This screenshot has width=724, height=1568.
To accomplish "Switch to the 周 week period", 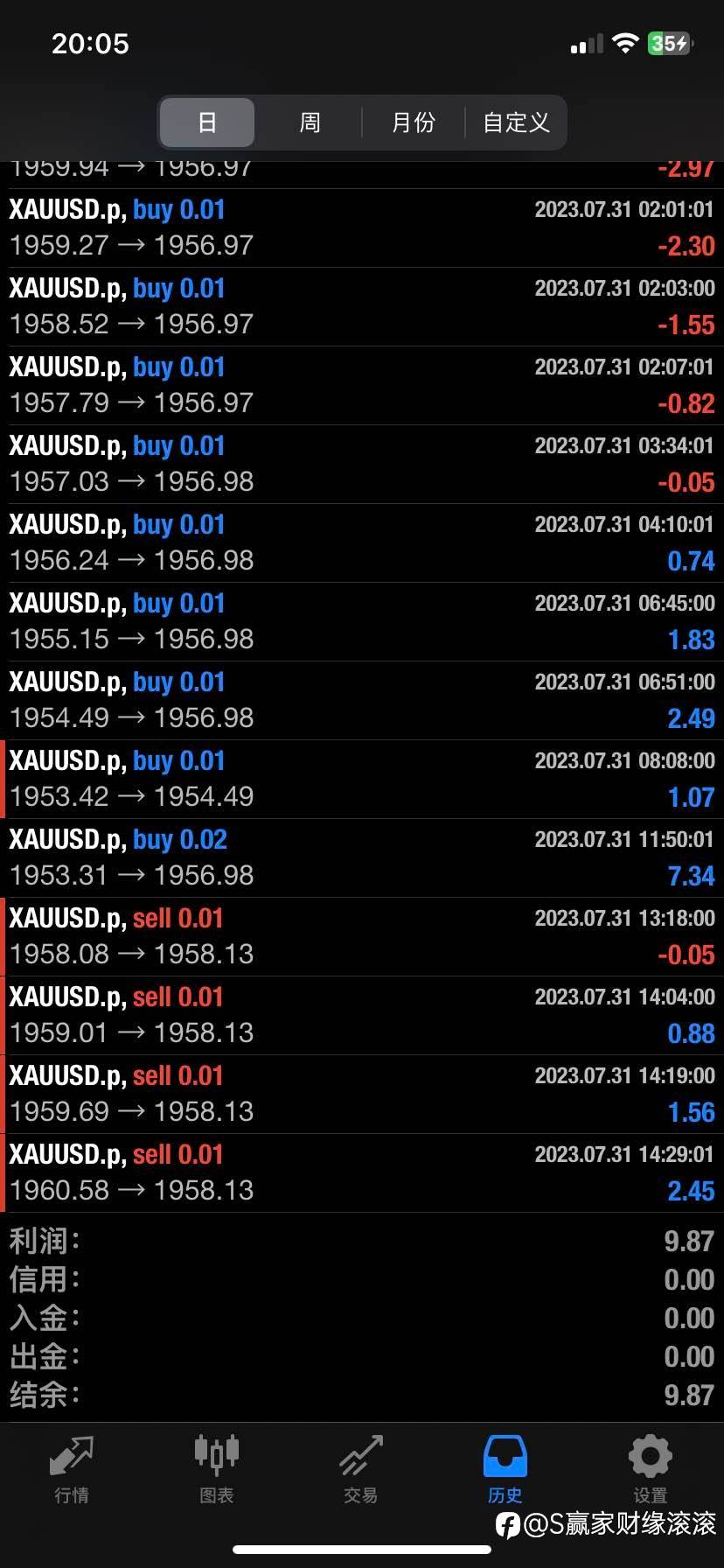I will (310, 122).
